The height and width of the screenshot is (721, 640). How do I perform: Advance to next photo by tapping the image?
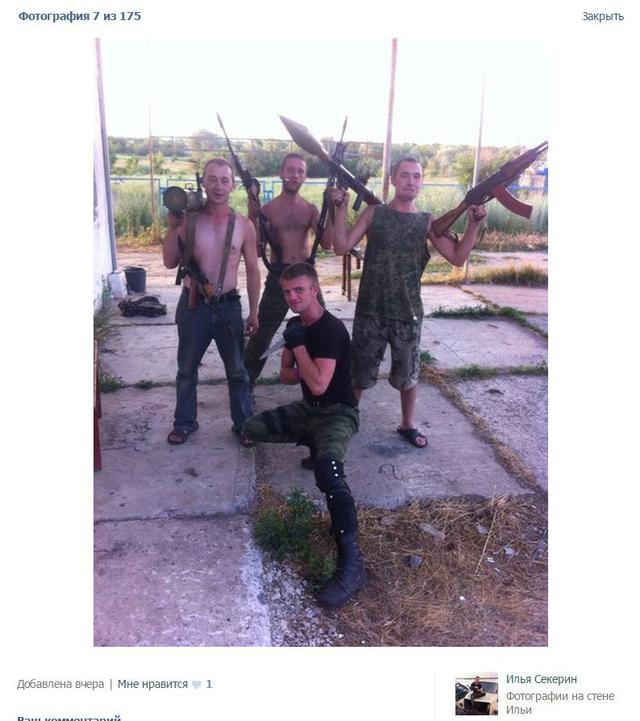320,342
